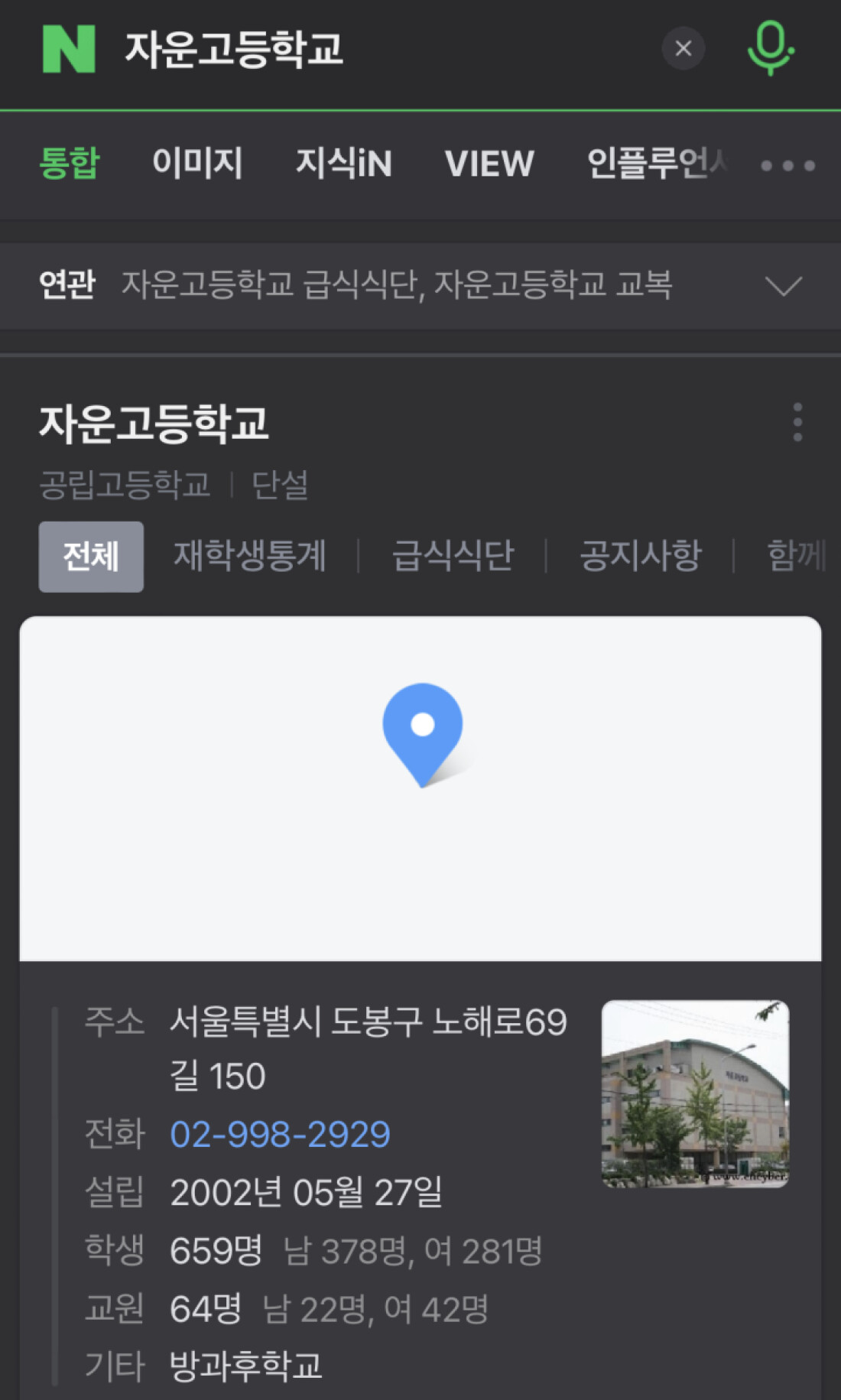Select the 전체 filter chip
Viewport: 841px width, 1400px height.
point(90,556)
